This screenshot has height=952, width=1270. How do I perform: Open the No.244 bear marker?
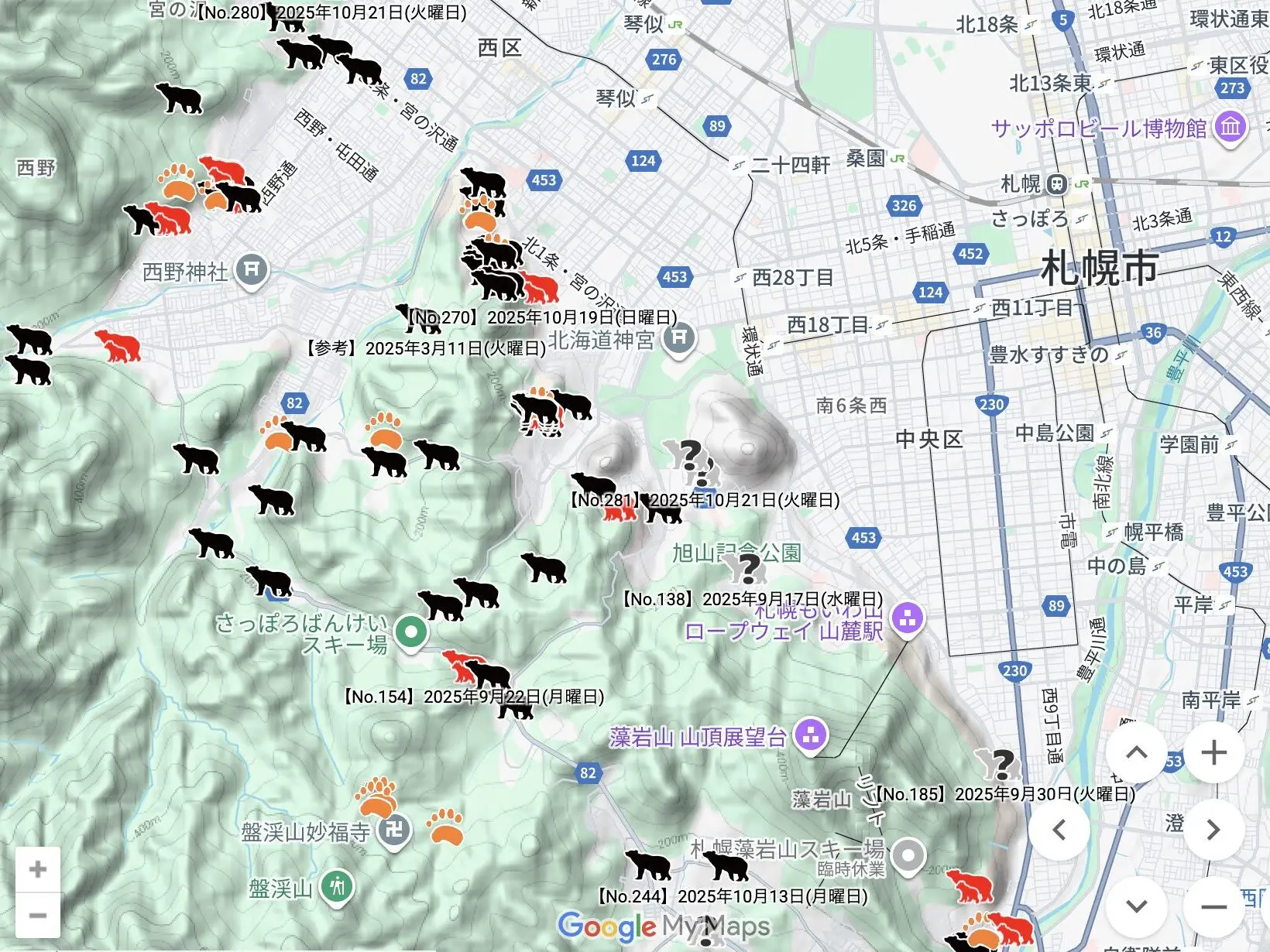(726, 865)
